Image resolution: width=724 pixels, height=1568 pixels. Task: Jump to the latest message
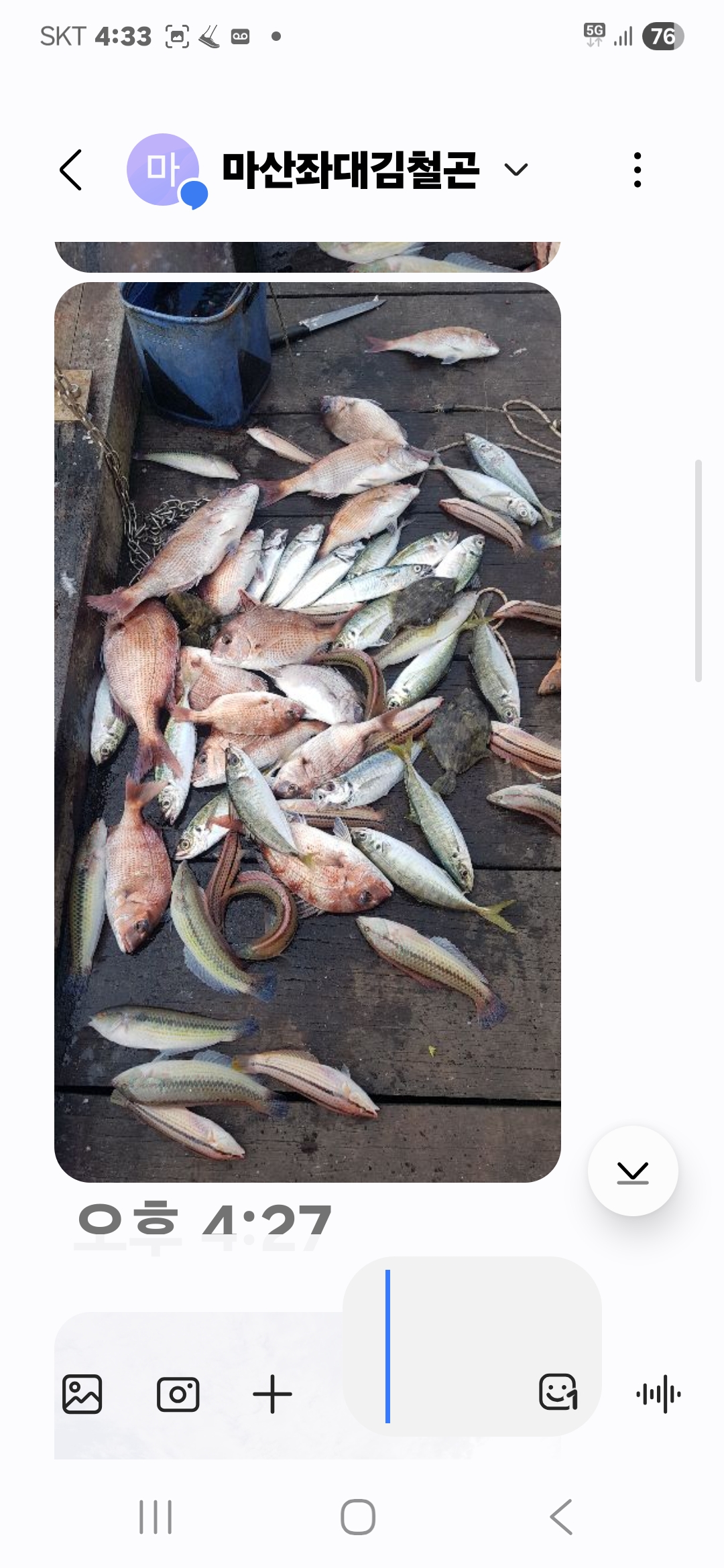[x=632, y=1172]
